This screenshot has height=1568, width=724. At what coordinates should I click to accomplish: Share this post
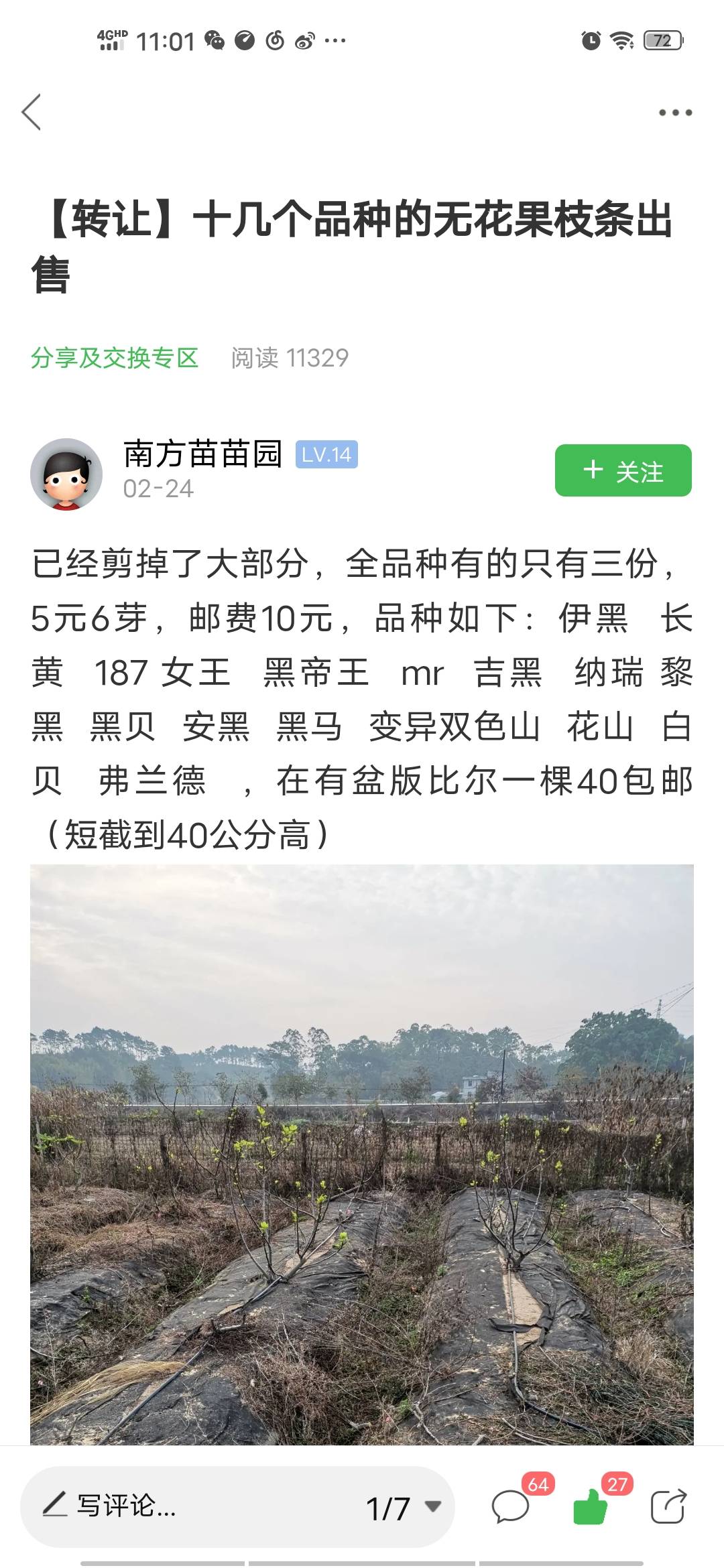tap(669, 1506)
